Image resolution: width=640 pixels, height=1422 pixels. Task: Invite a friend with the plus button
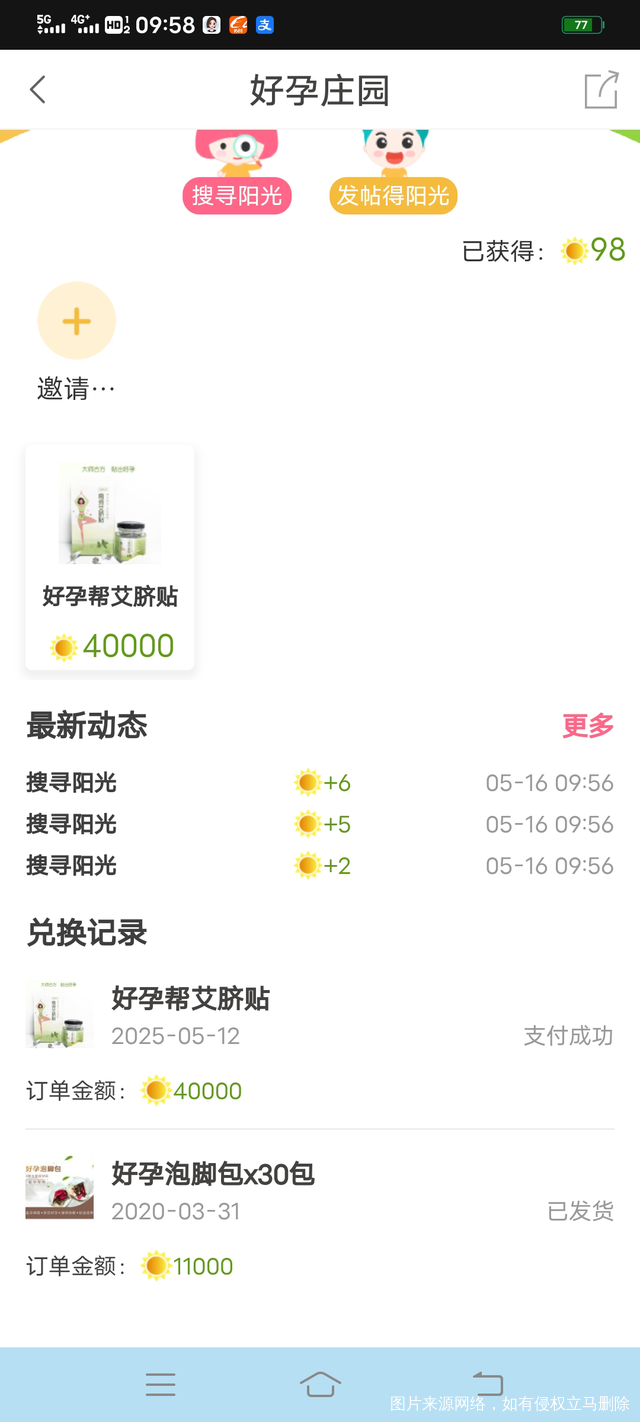[x=77, y=321]
